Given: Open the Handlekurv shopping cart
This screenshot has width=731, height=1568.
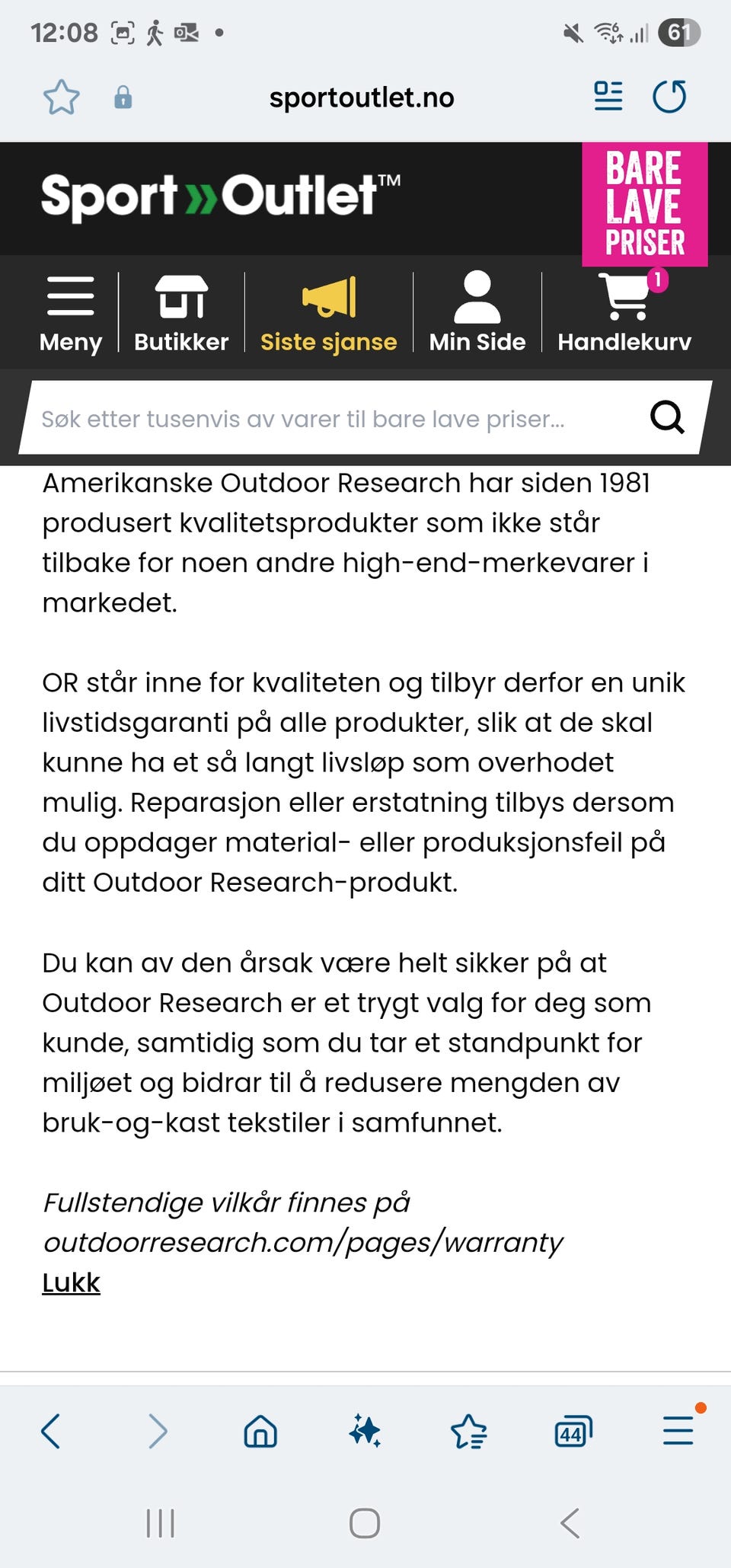Looking at the screenshot, I should [624, 312].
